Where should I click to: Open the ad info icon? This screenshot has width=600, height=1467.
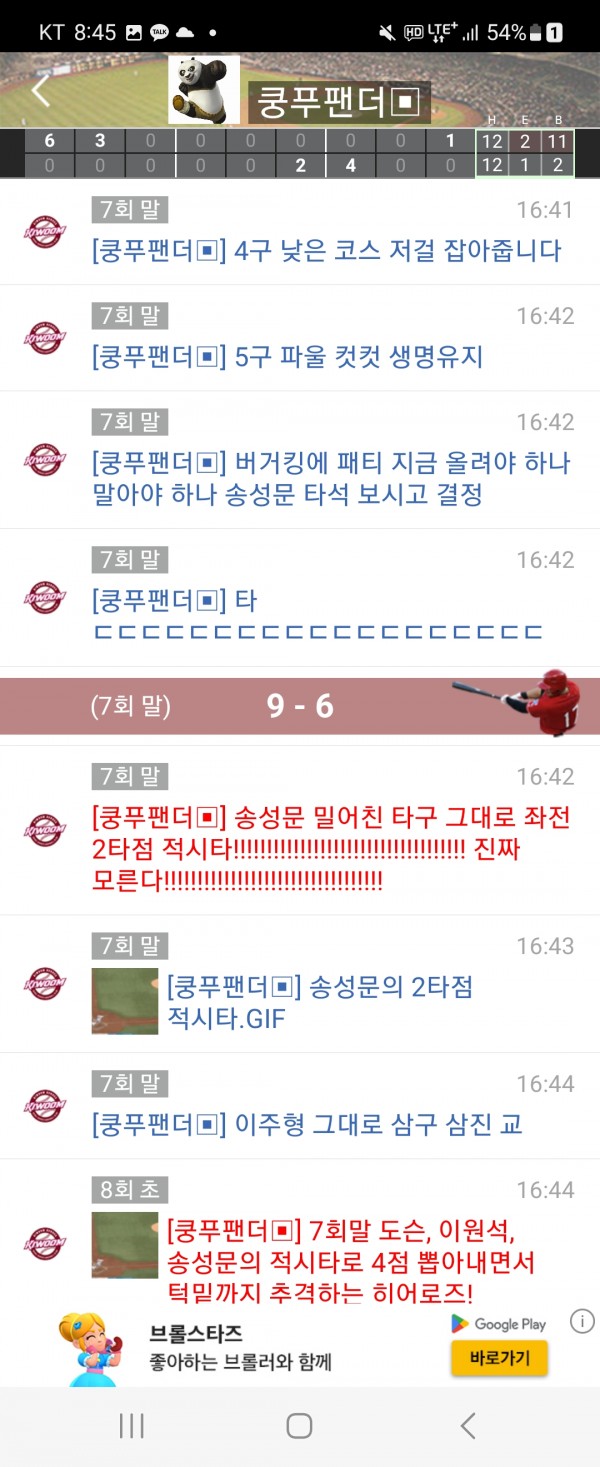pyautogui.click(x=582, y=1322)
